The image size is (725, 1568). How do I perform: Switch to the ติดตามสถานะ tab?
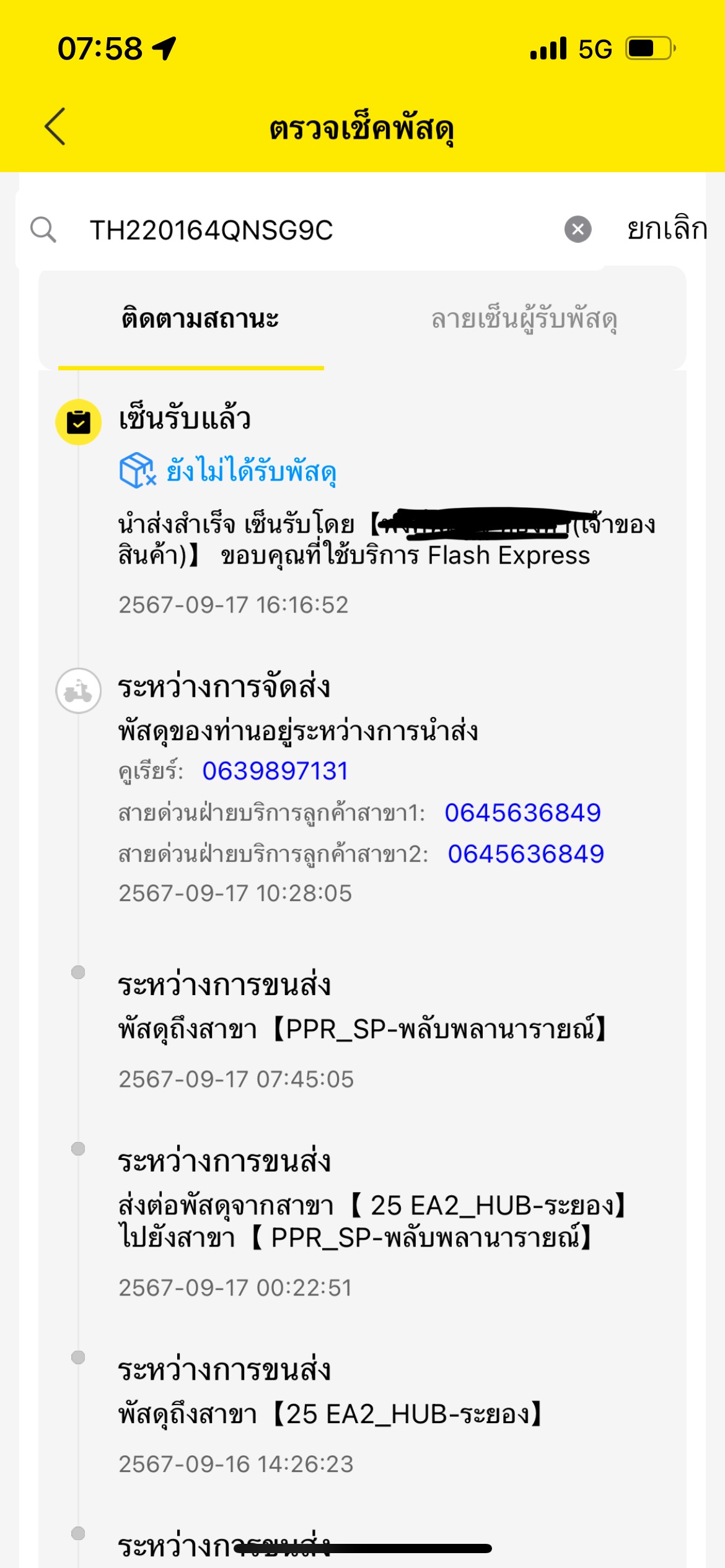pyautogui.click(x=200, y=319)
